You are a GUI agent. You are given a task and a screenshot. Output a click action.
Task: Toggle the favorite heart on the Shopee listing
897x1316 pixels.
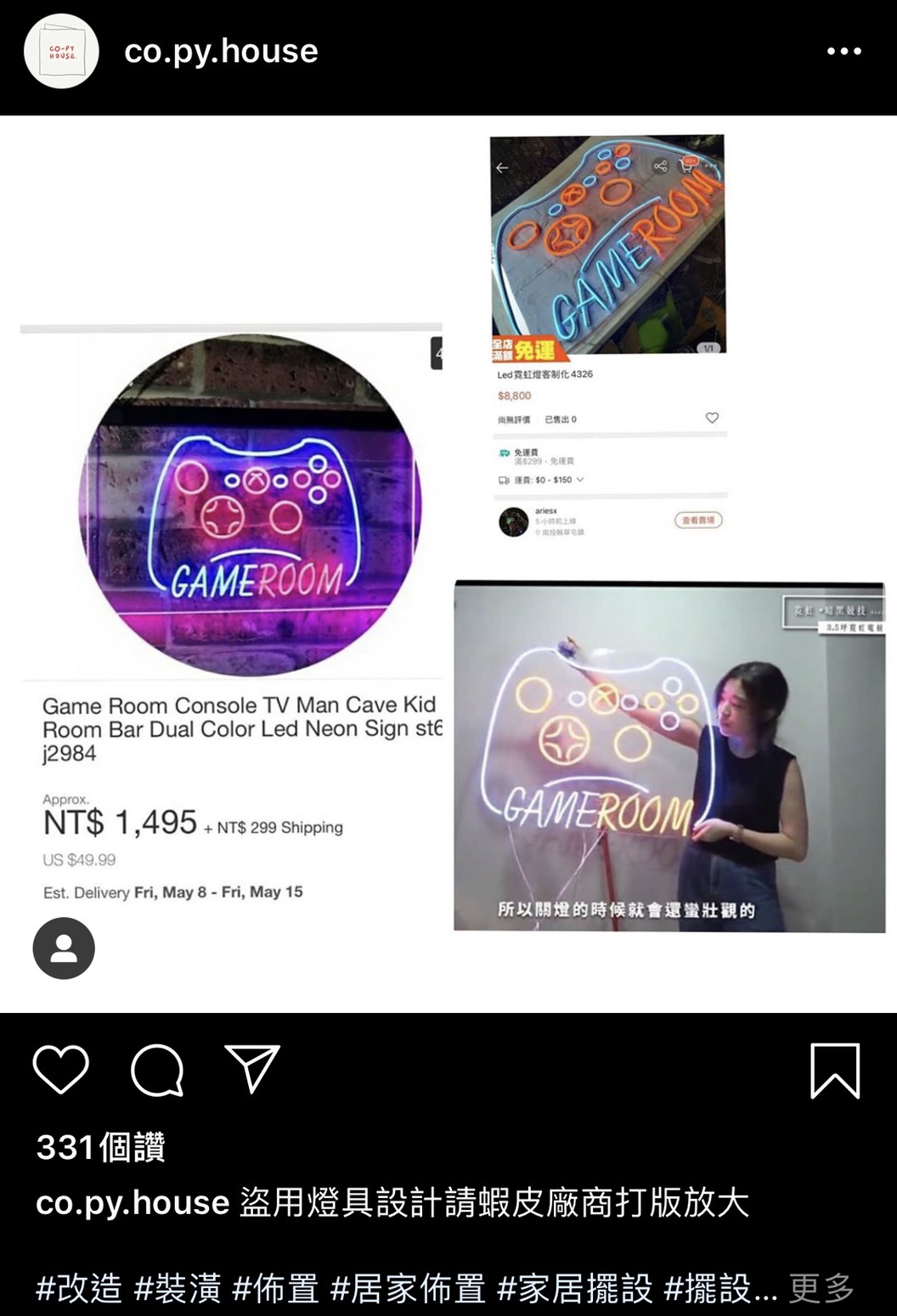712,417
